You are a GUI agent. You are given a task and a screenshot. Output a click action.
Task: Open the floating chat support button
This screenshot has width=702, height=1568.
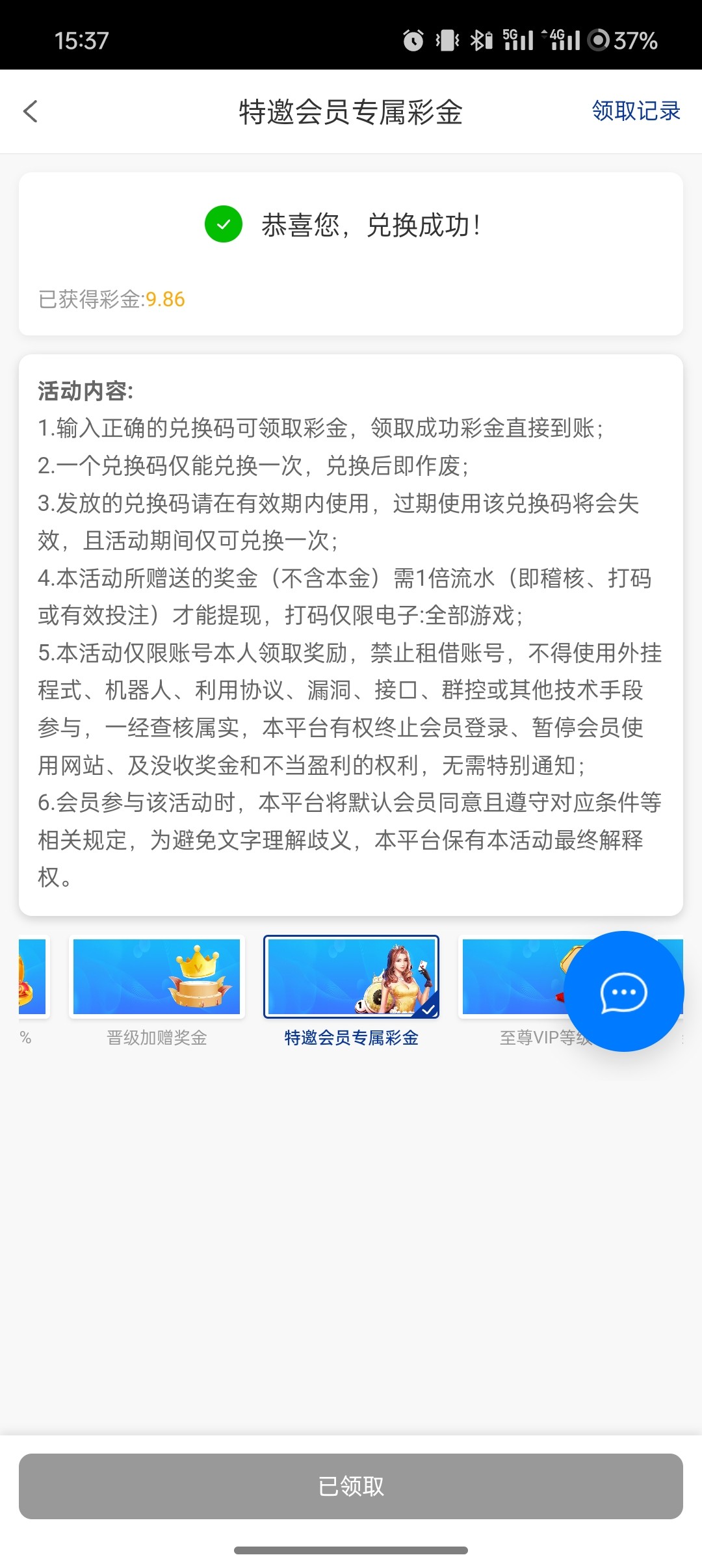(x=623, y=992)
